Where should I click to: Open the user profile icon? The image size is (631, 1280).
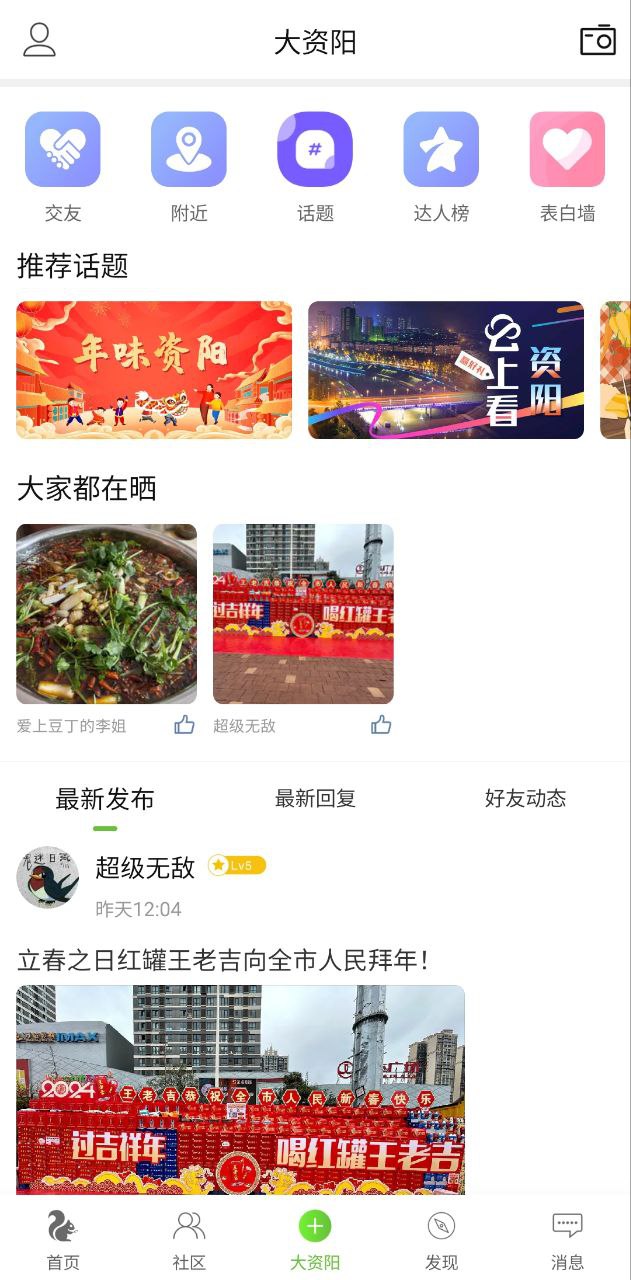click(x=39, y=40)
